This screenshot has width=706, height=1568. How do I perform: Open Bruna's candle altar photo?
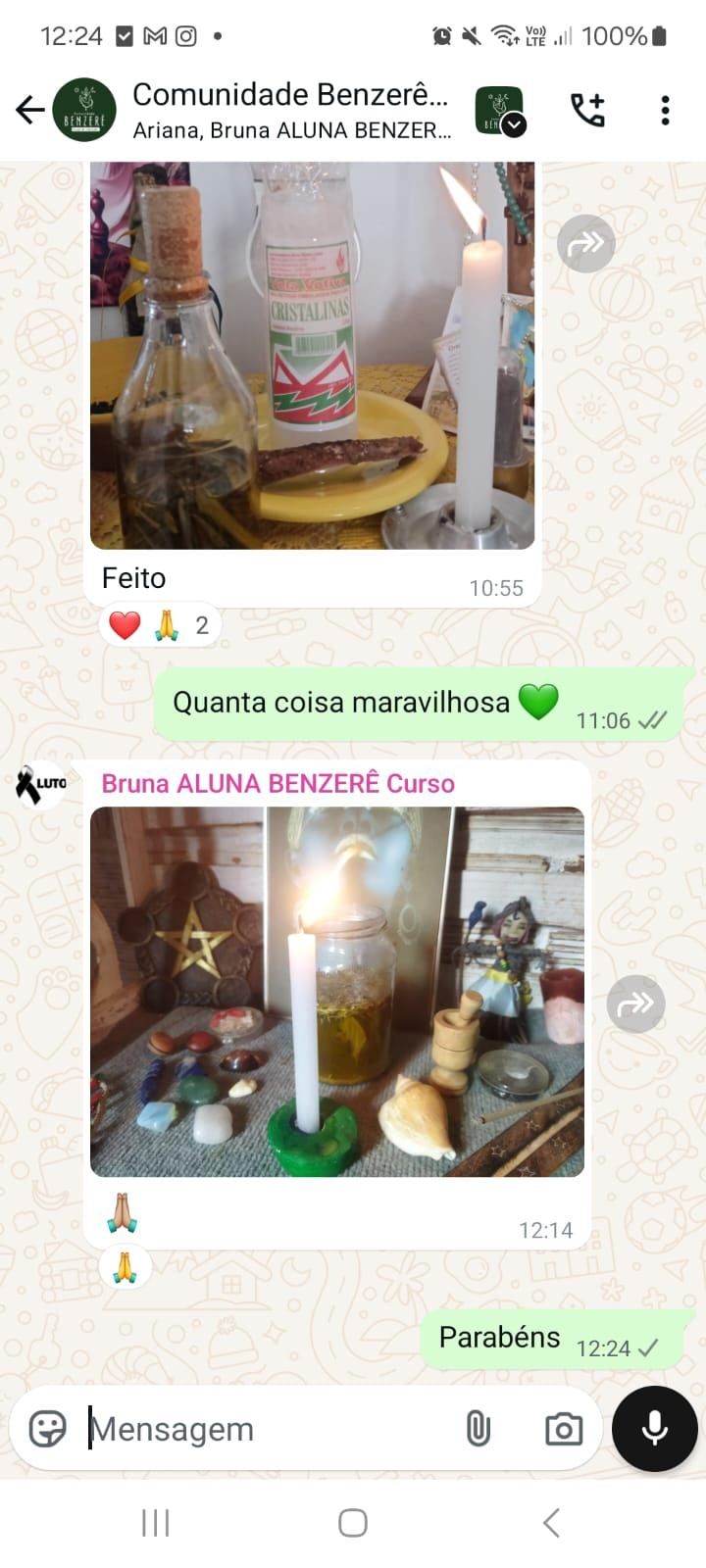click(336, 991)
